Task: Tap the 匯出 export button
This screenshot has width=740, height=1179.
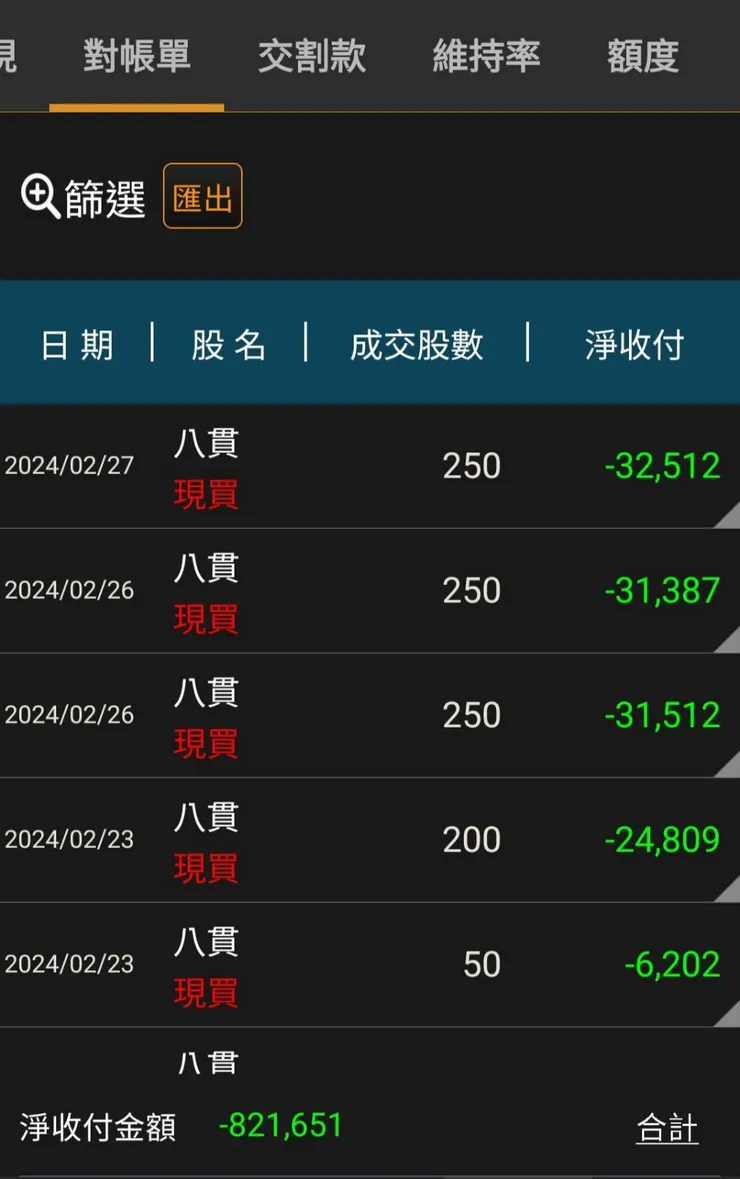Action: (202, 197)
